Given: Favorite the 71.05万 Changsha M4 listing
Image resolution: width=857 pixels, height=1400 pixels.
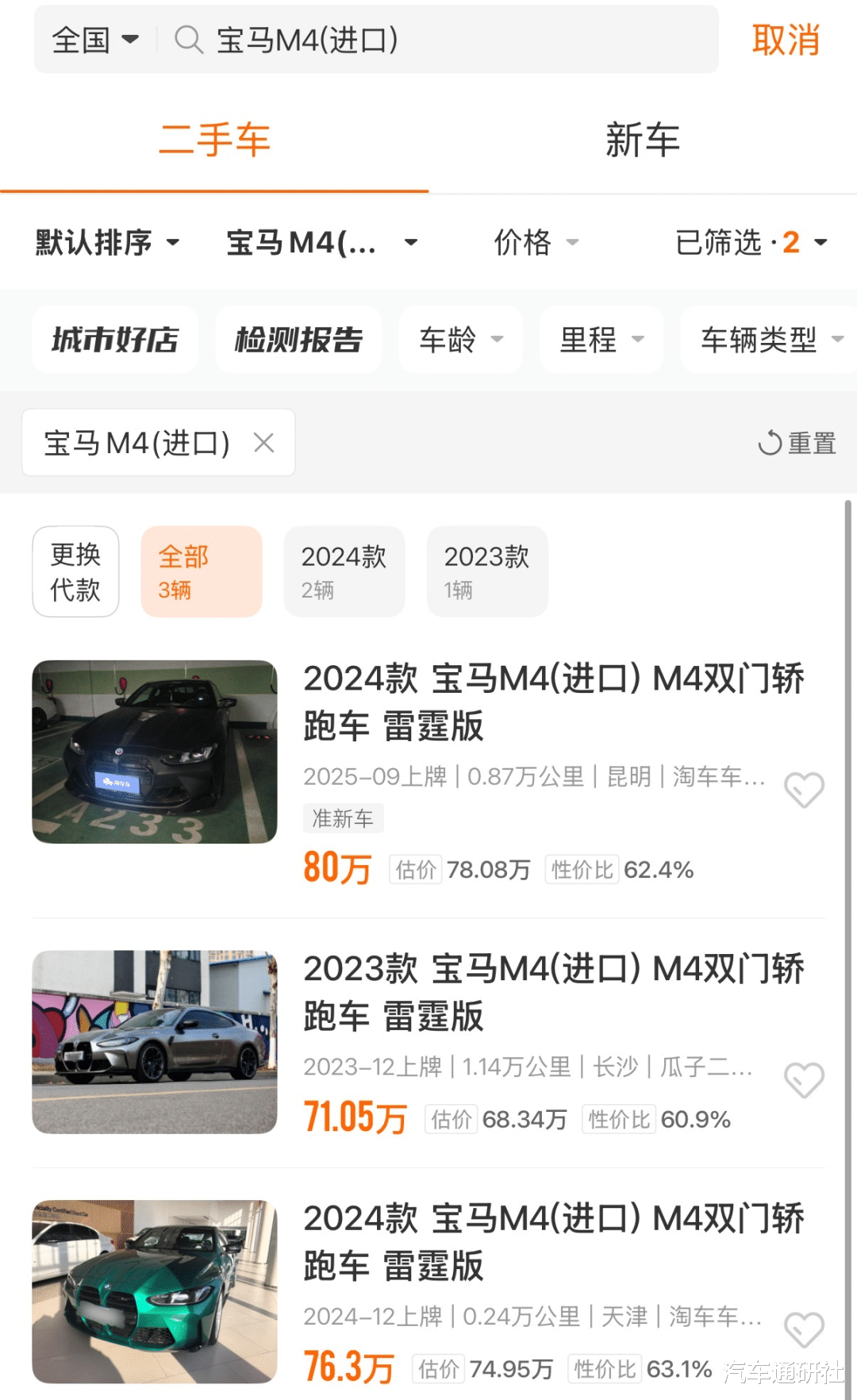Looking at the screenshot, I should pos(804,1080).
